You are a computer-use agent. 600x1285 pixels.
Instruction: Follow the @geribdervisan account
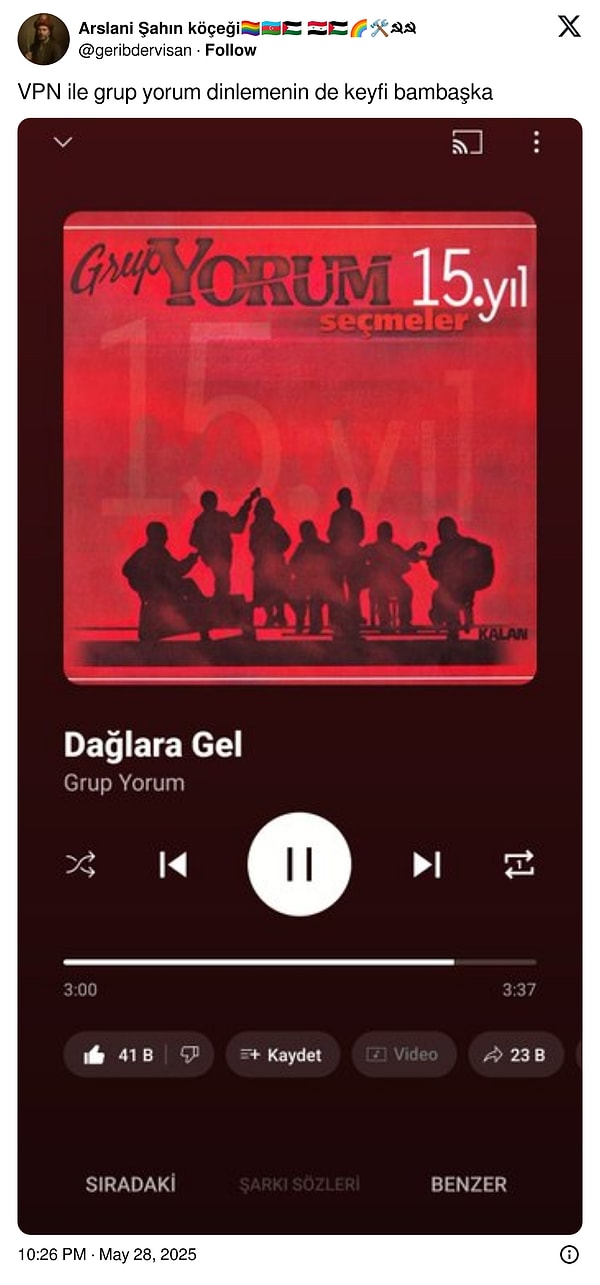[230, 50]
